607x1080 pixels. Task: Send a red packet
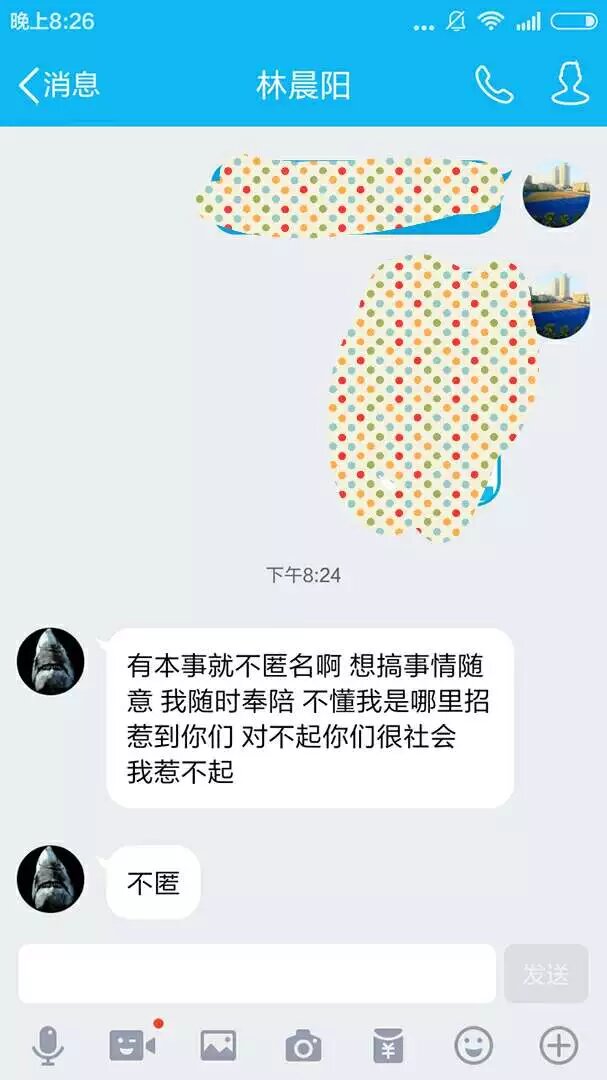388,1045
